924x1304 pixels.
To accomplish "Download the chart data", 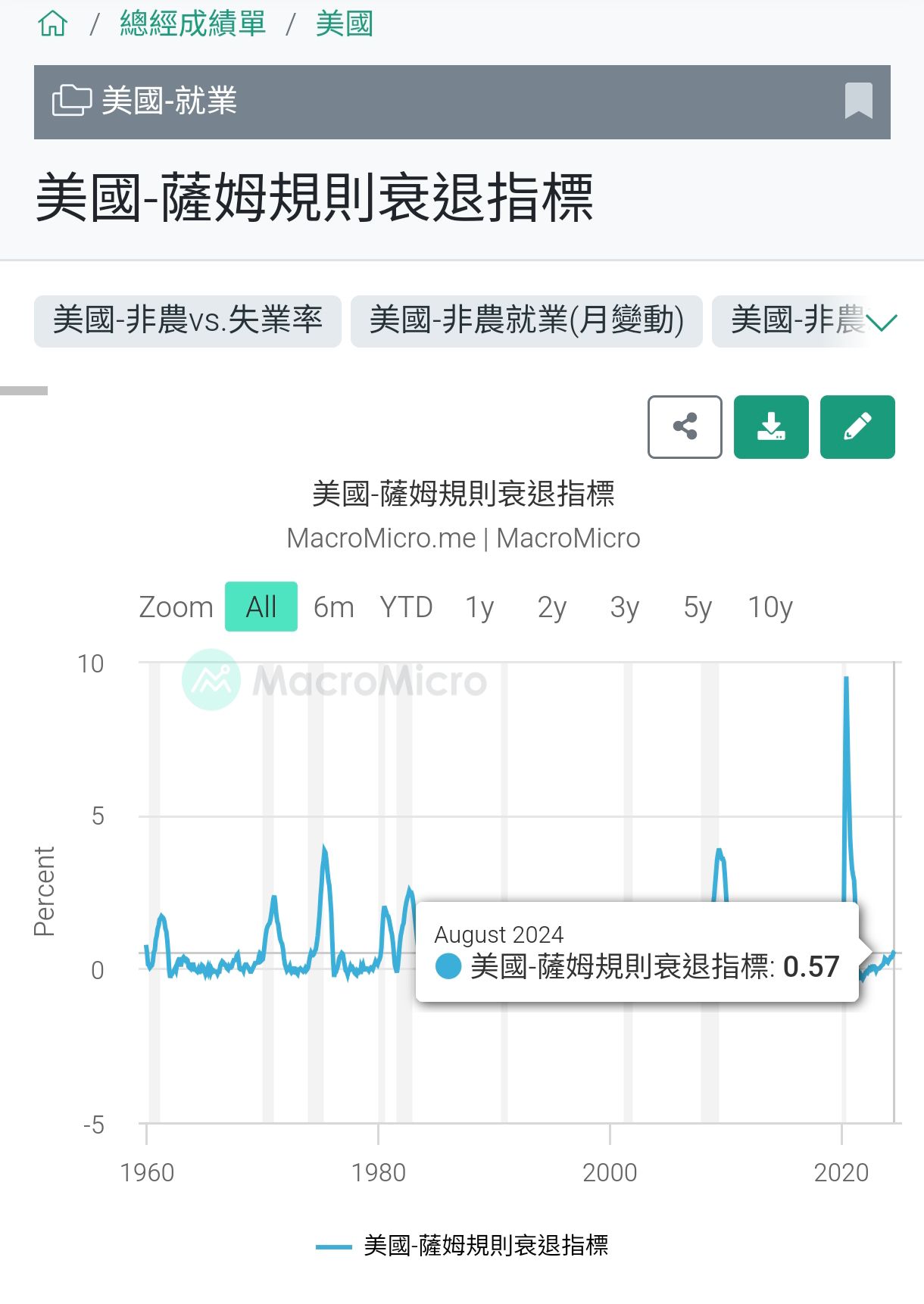I will 771,426.
